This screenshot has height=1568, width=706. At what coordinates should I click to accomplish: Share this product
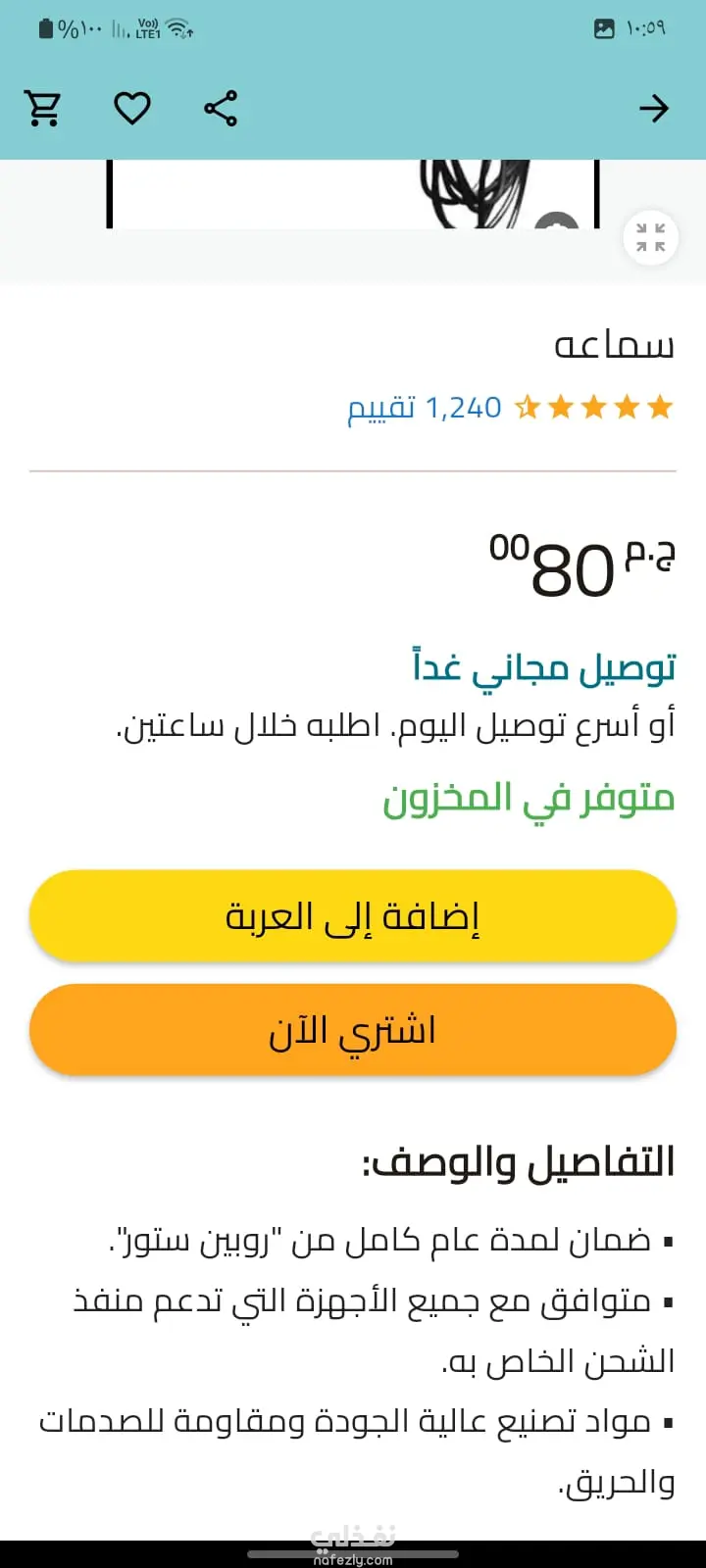221,108
